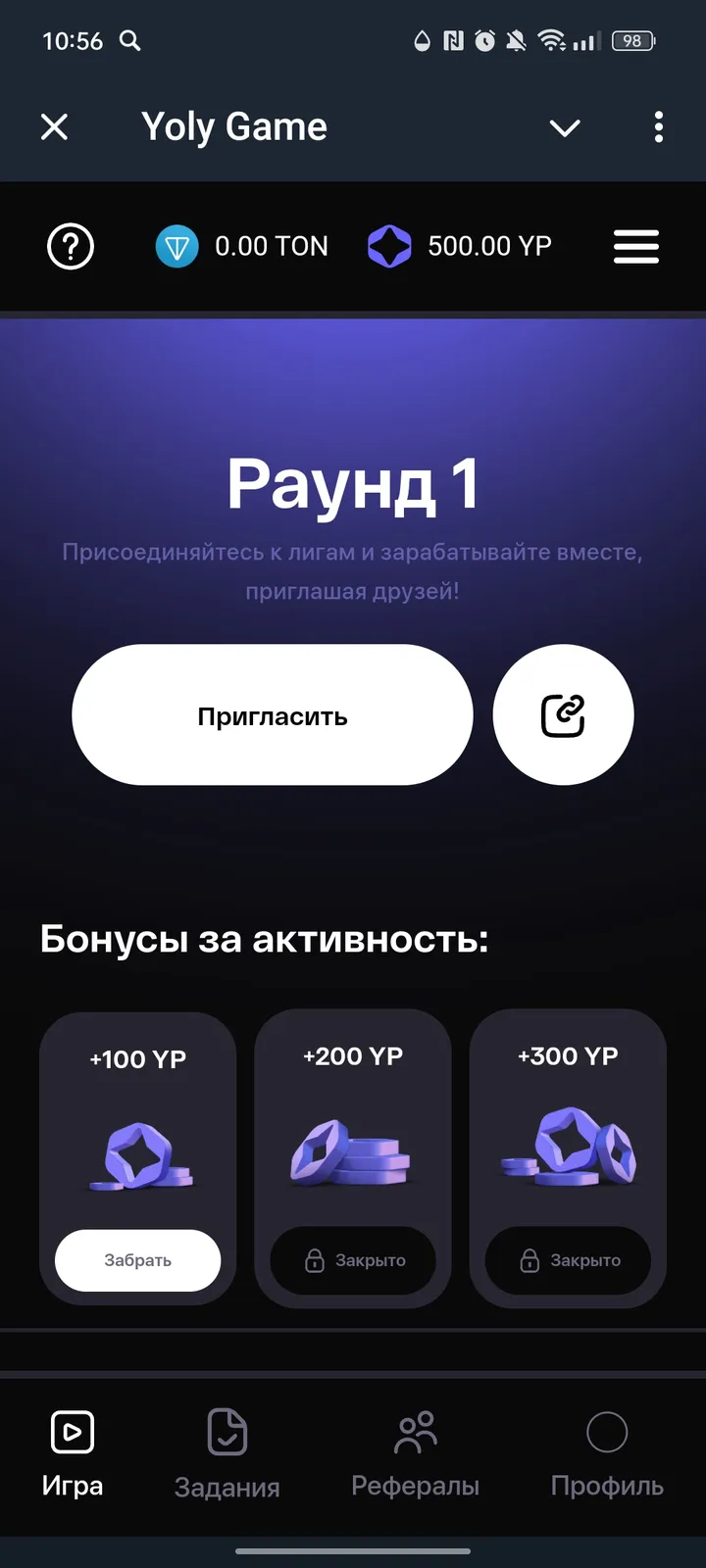
Task: Click the share link circular button
Action: (564, 715)
